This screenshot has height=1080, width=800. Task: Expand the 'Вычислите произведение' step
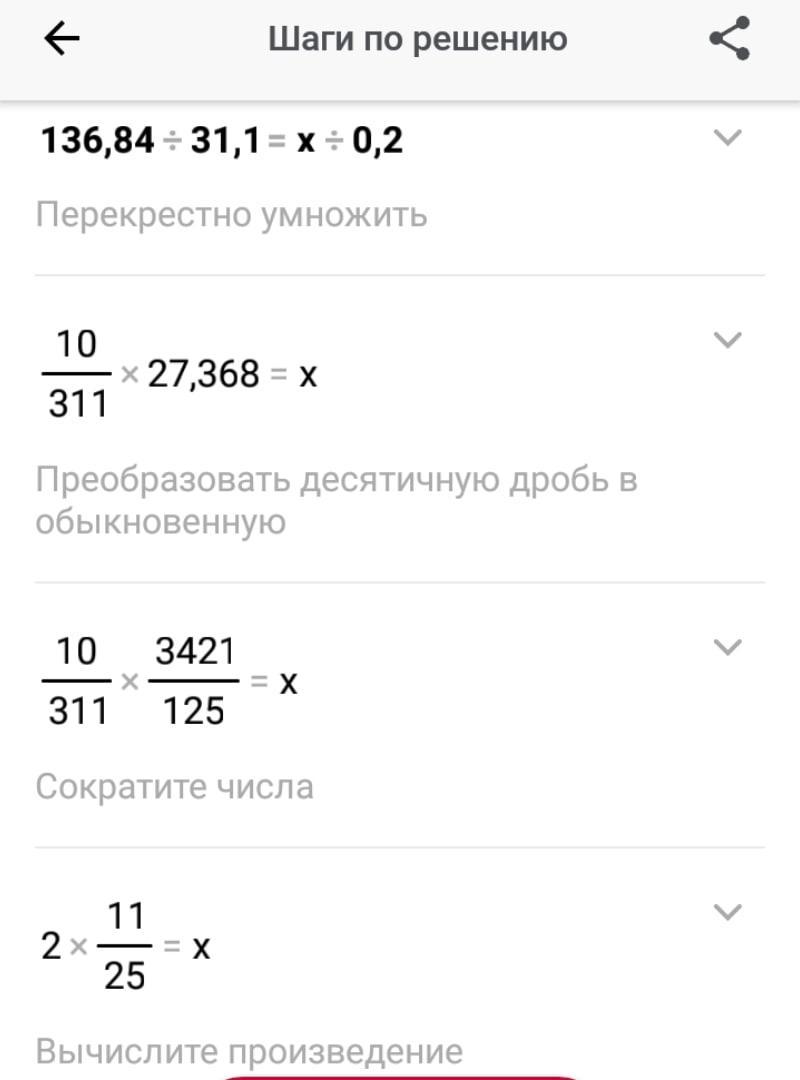pyautogui.click(x=728, y=912)
